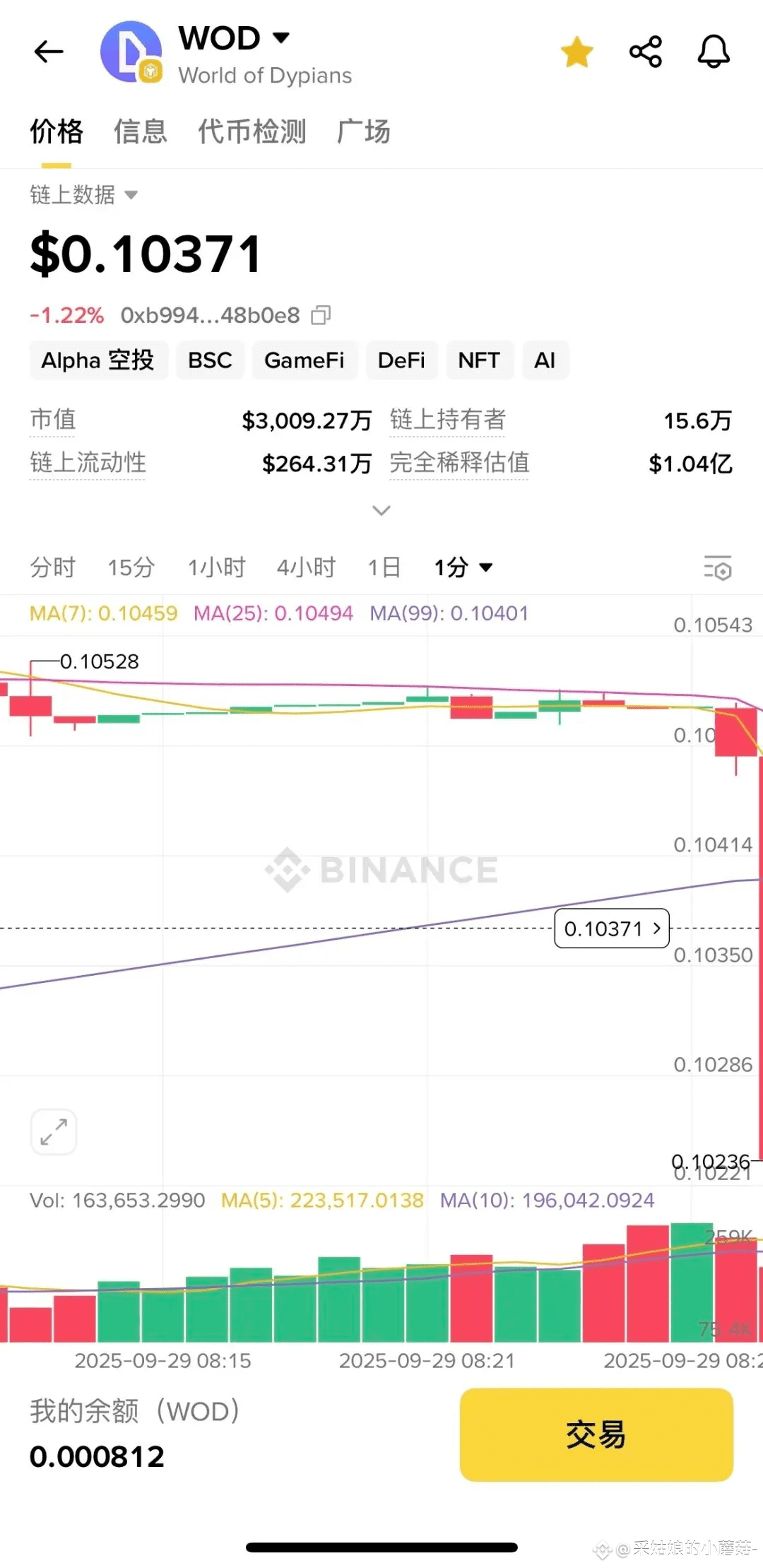The height and width of the screenshot is (1568, 763).
Task: Expand more market stats with the chevron
Action: (x=381, y=510)
